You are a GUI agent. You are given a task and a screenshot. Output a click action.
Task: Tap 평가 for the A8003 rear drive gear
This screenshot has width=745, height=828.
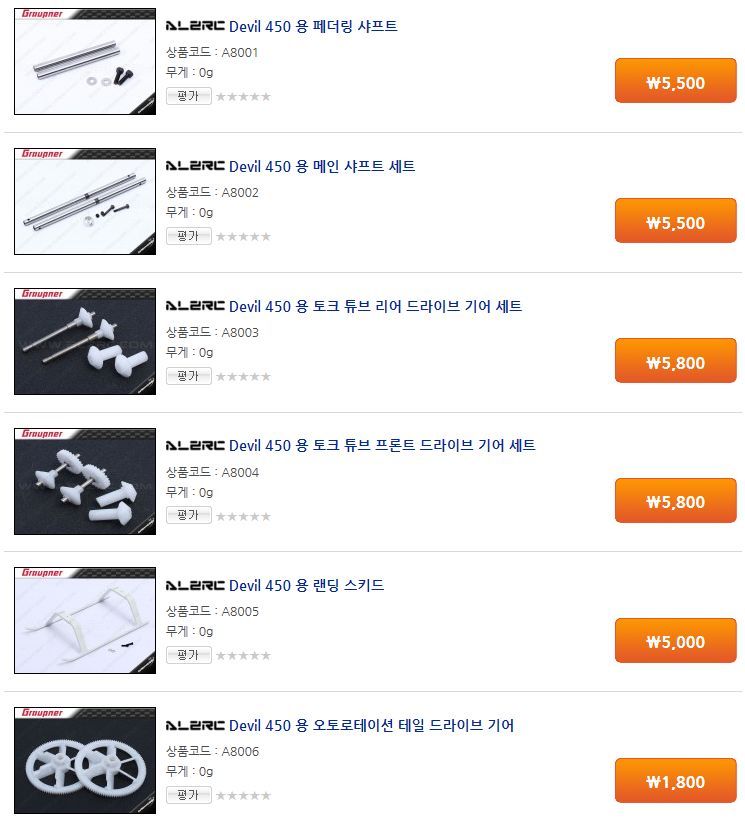coord(188,376)
